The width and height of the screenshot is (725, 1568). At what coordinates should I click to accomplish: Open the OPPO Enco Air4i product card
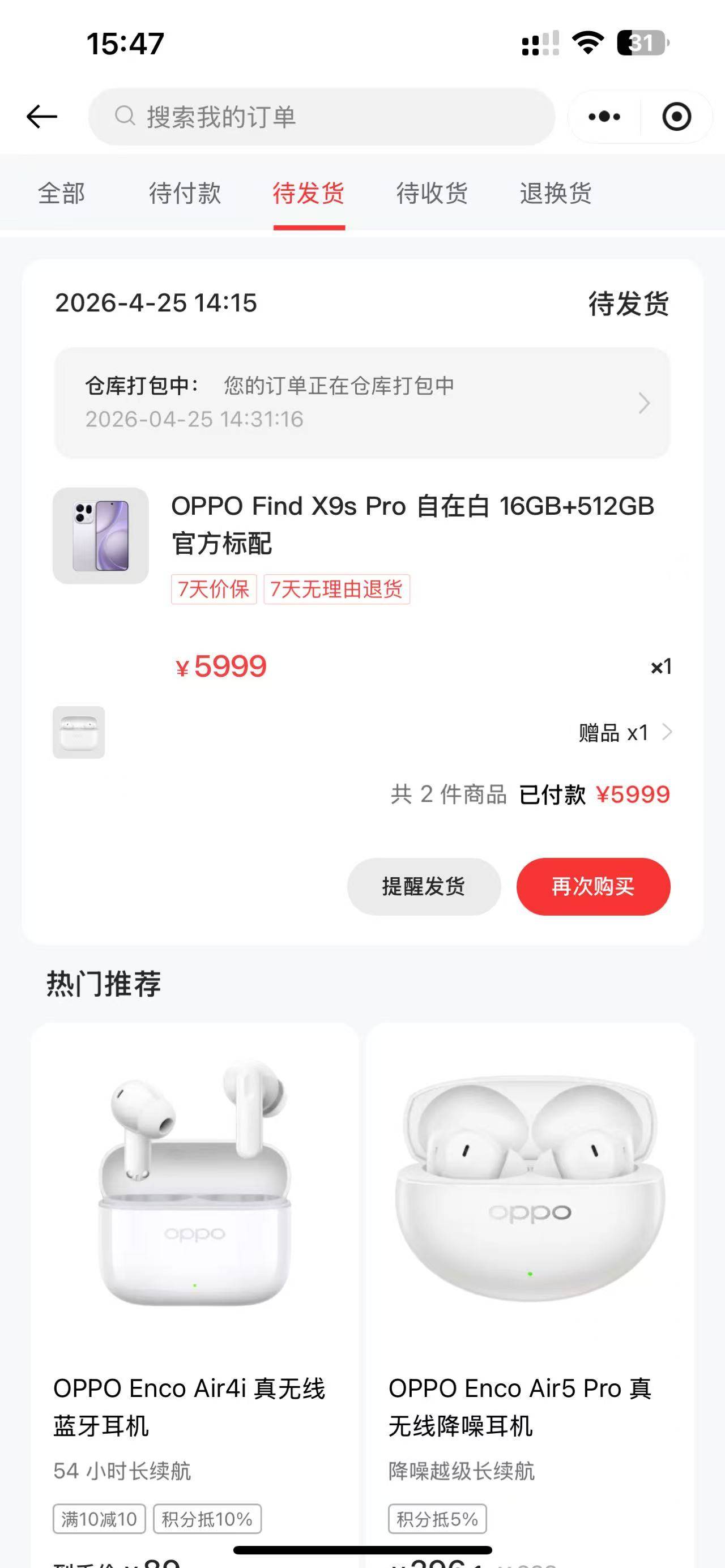(195, 1278)
